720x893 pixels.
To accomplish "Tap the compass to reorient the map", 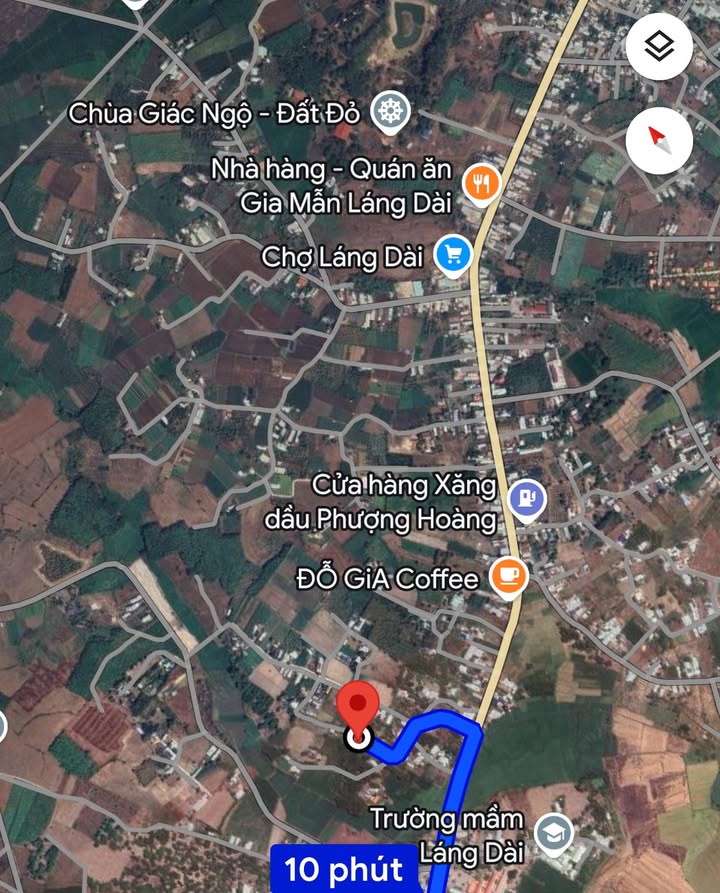I will [x=659, y=140].
